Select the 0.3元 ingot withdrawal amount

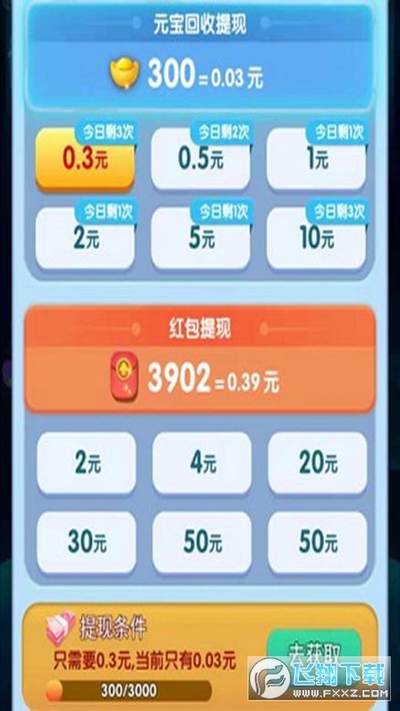[x=85, y=159]
